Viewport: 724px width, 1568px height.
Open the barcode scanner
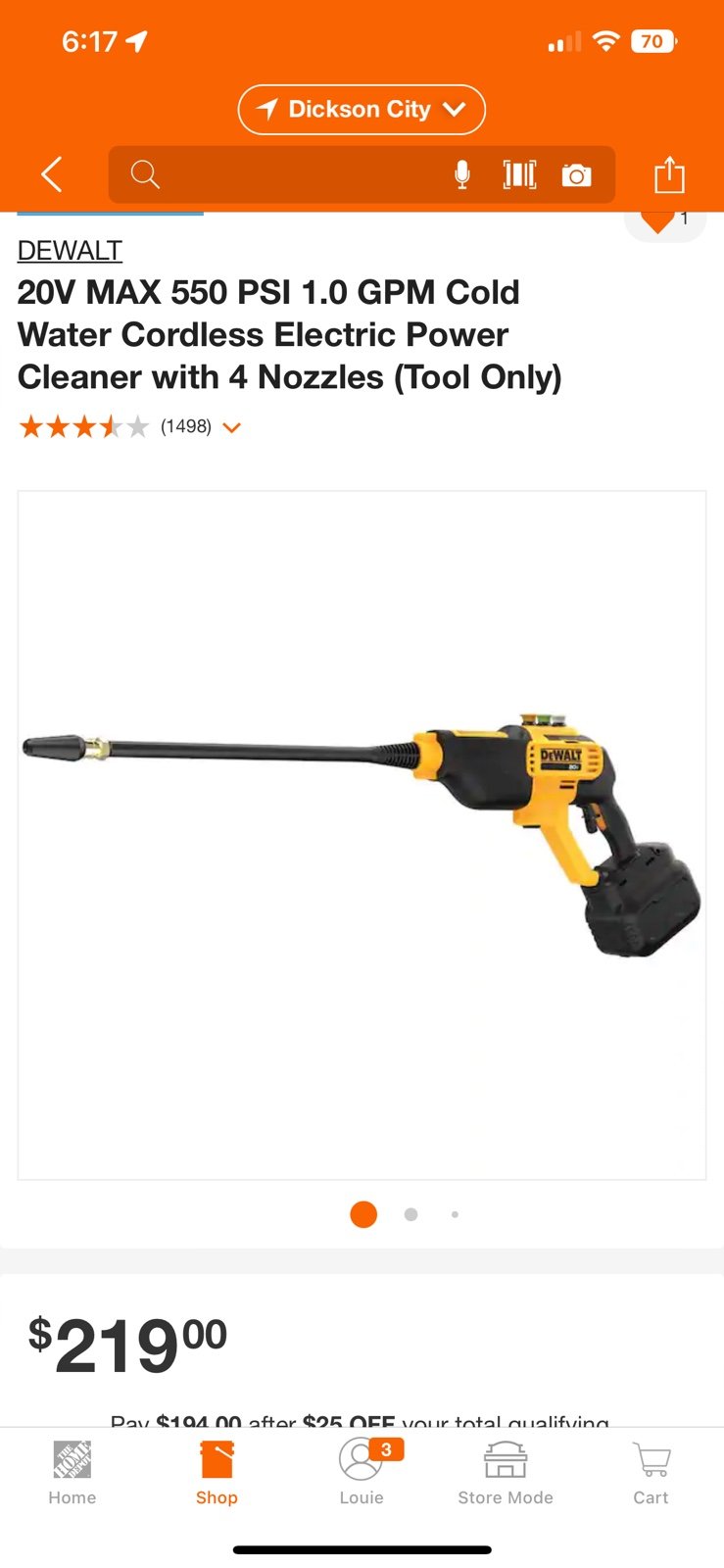pyautogui.click(x=519, y=174)
